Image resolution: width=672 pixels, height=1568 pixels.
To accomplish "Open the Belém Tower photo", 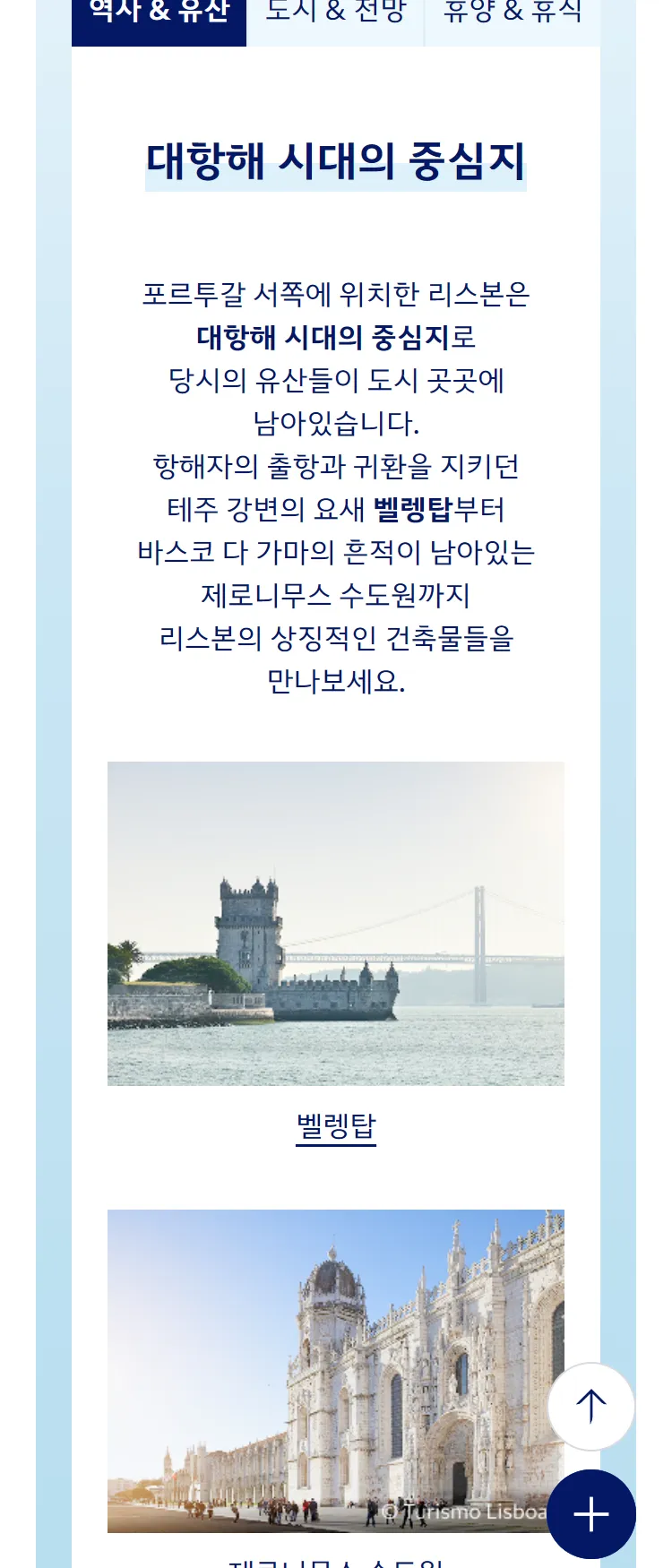I will pyautogui.click(x=336, y=923).
